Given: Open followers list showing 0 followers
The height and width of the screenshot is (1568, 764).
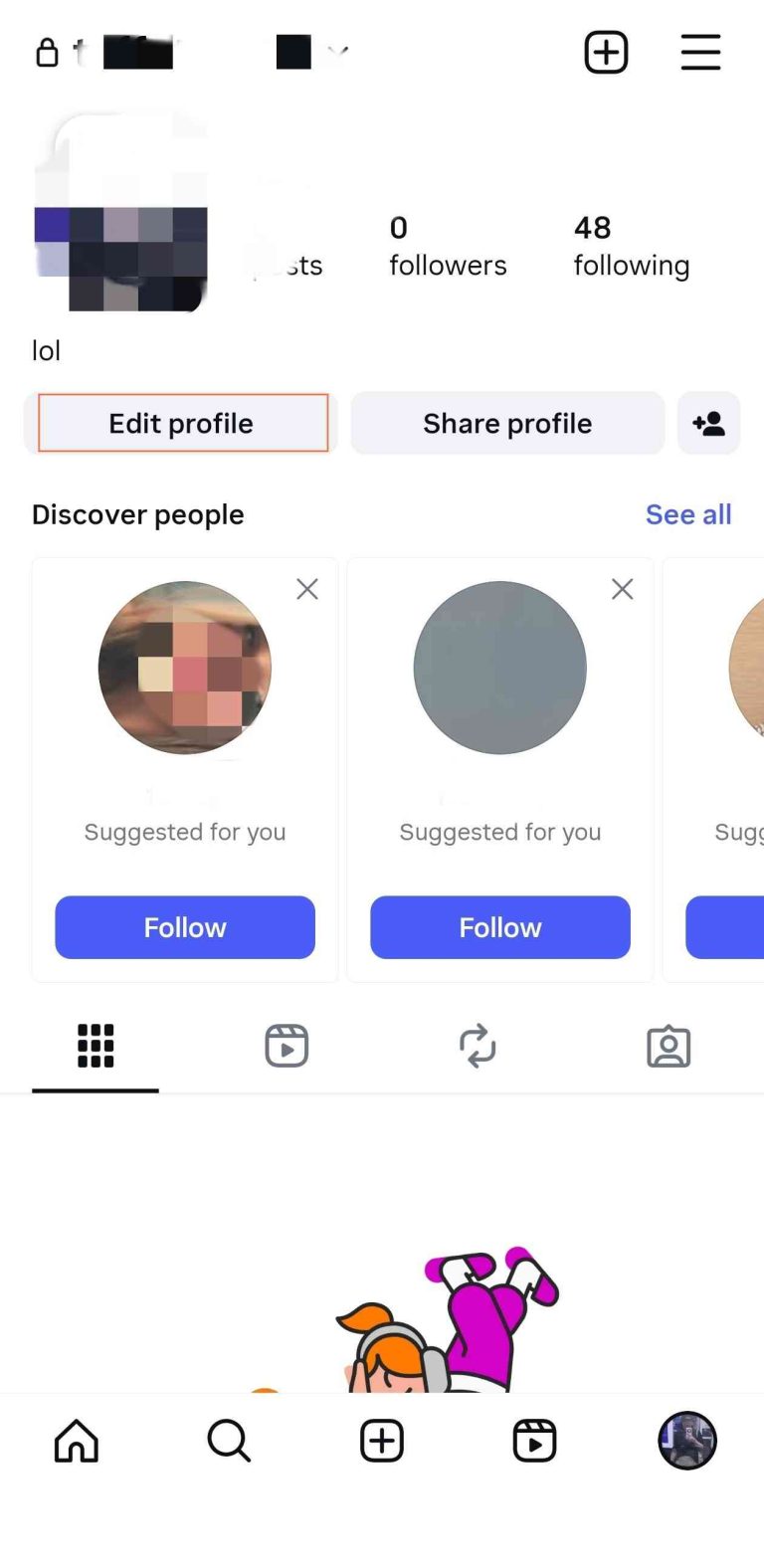Looking at the screenshot, I should pyautogui.click(x=447, y=246).
